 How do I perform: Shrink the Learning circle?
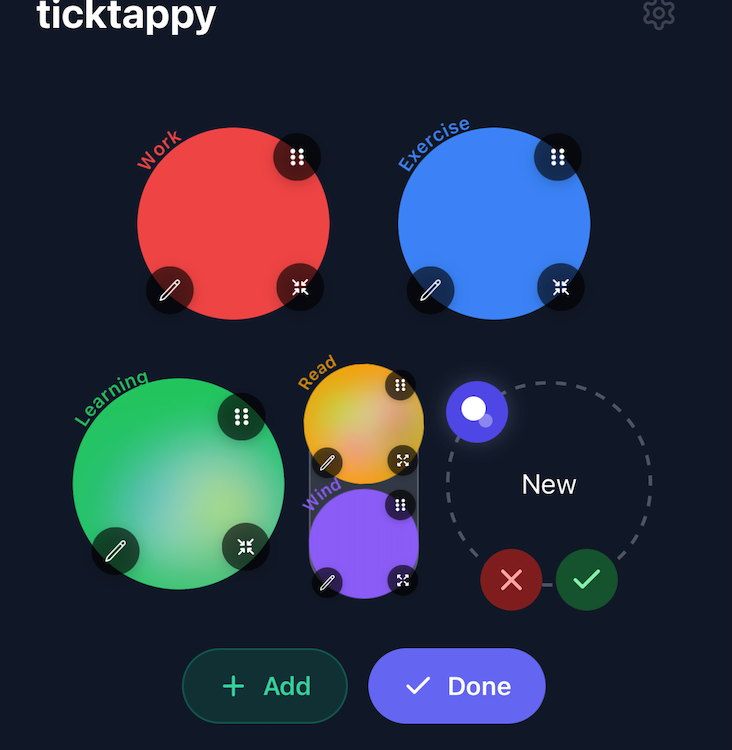coord(246,546)
